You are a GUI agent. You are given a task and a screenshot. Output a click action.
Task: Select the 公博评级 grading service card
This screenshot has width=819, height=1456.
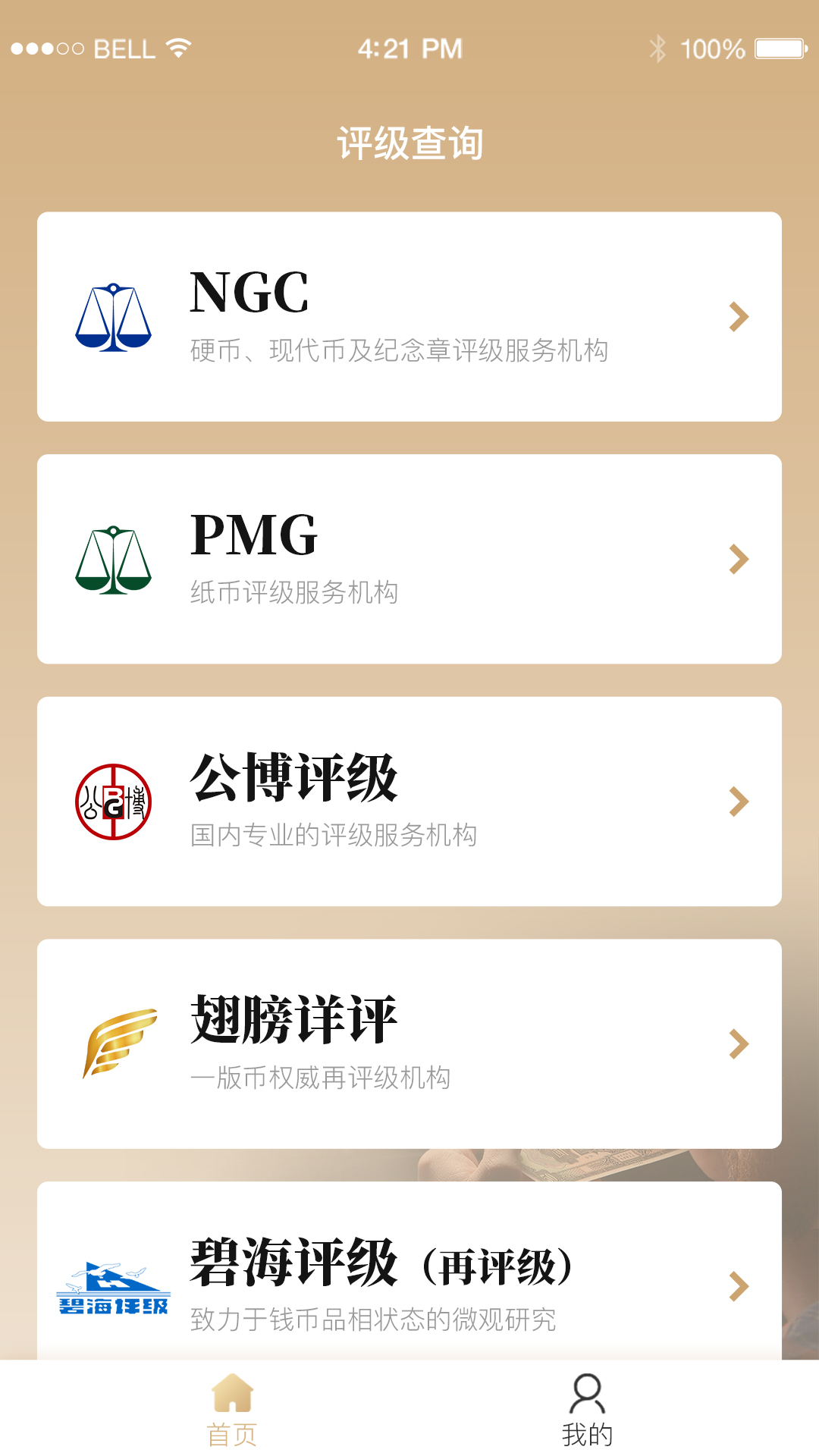pyautogui.click(x=409, y=802)
